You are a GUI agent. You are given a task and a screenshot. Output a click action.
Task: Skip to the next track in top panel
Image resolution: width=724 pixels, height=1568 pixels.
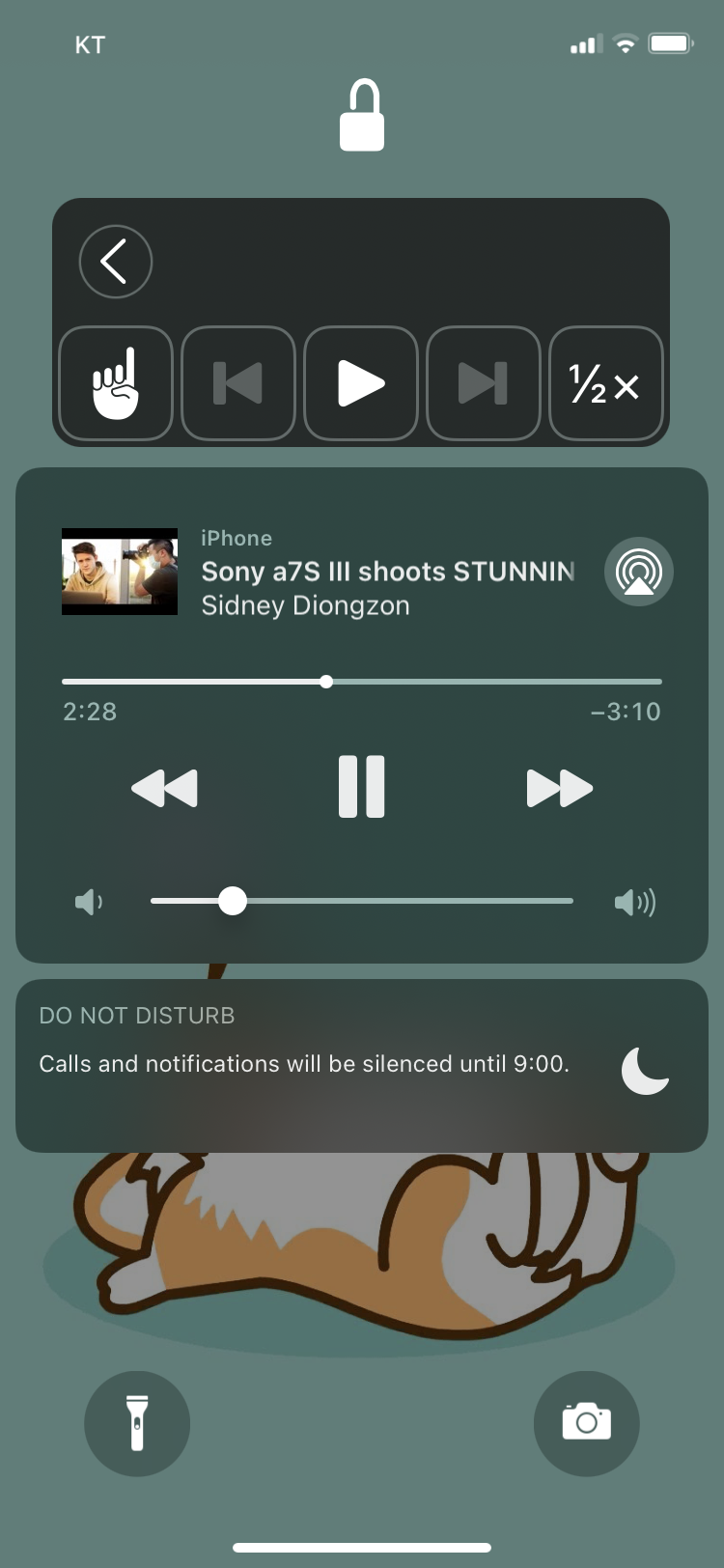483,383
